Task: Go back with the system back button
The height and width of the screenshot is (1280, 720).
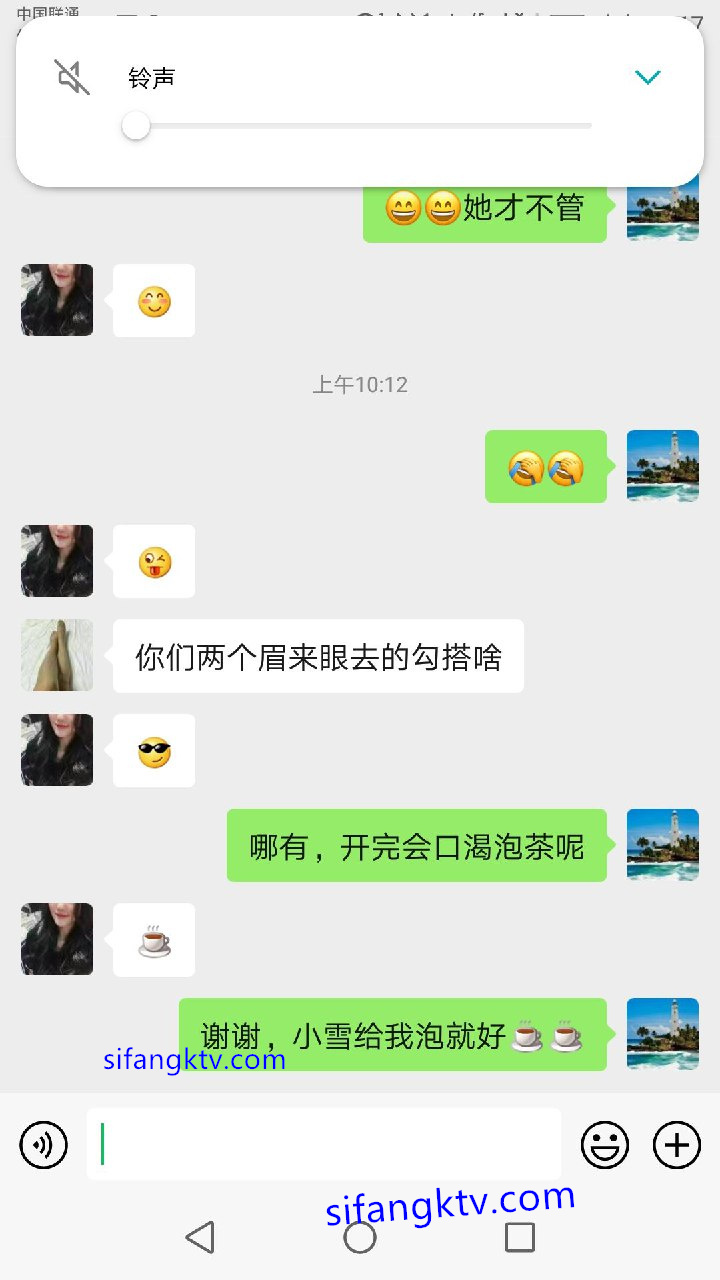Action: [x=200, y=1237]
